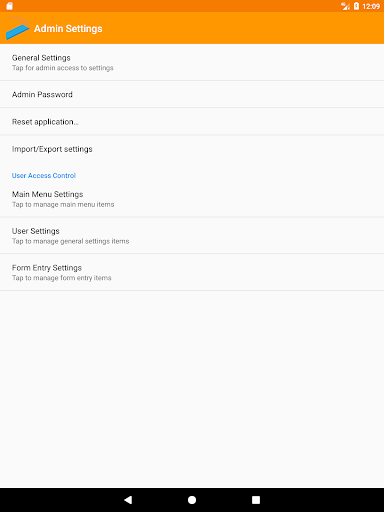The height and width of the screenshot is (512, 384).
Task: Open Import/Export settings
Action: 192,149
